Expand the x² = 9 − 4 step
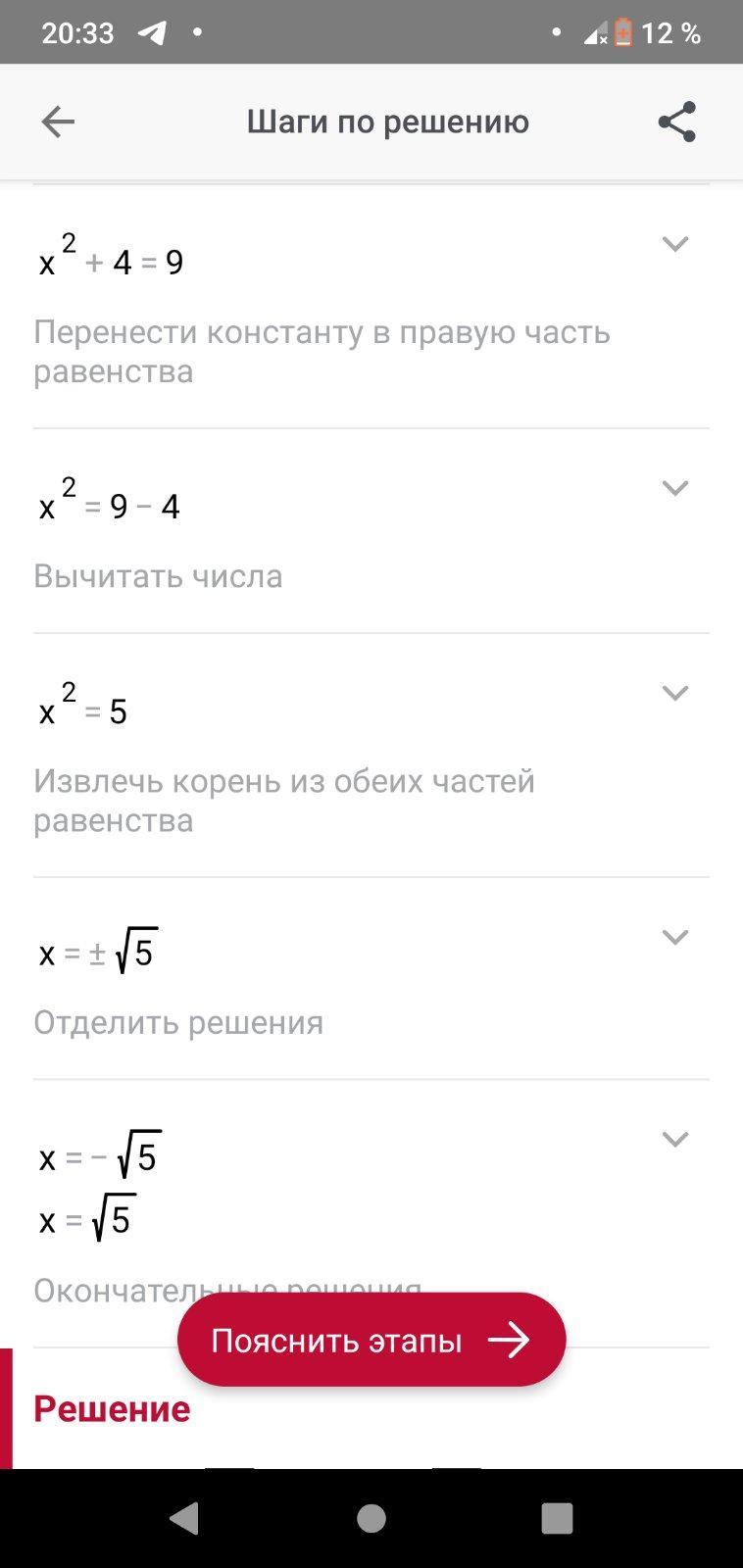The height and width of the screenshot is (1568, 743). [674, 488]
